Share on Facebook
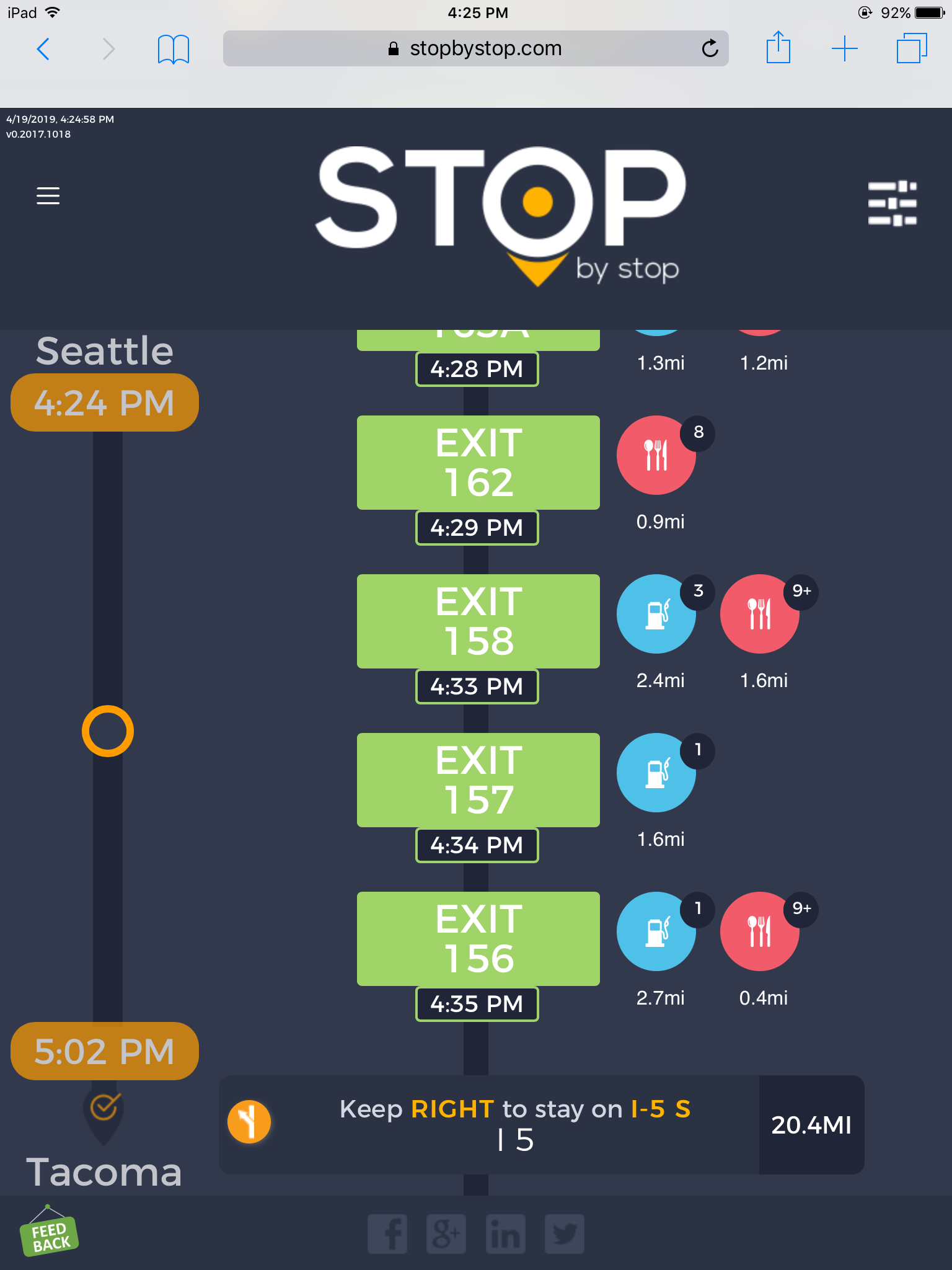 coord(387,1234)
